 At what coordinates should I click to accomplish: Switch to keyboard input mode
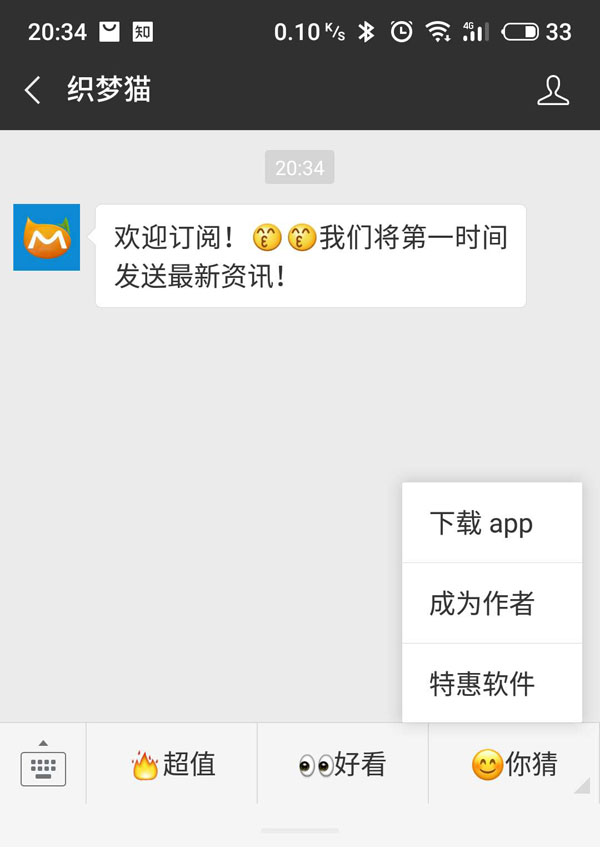[43, 764]
